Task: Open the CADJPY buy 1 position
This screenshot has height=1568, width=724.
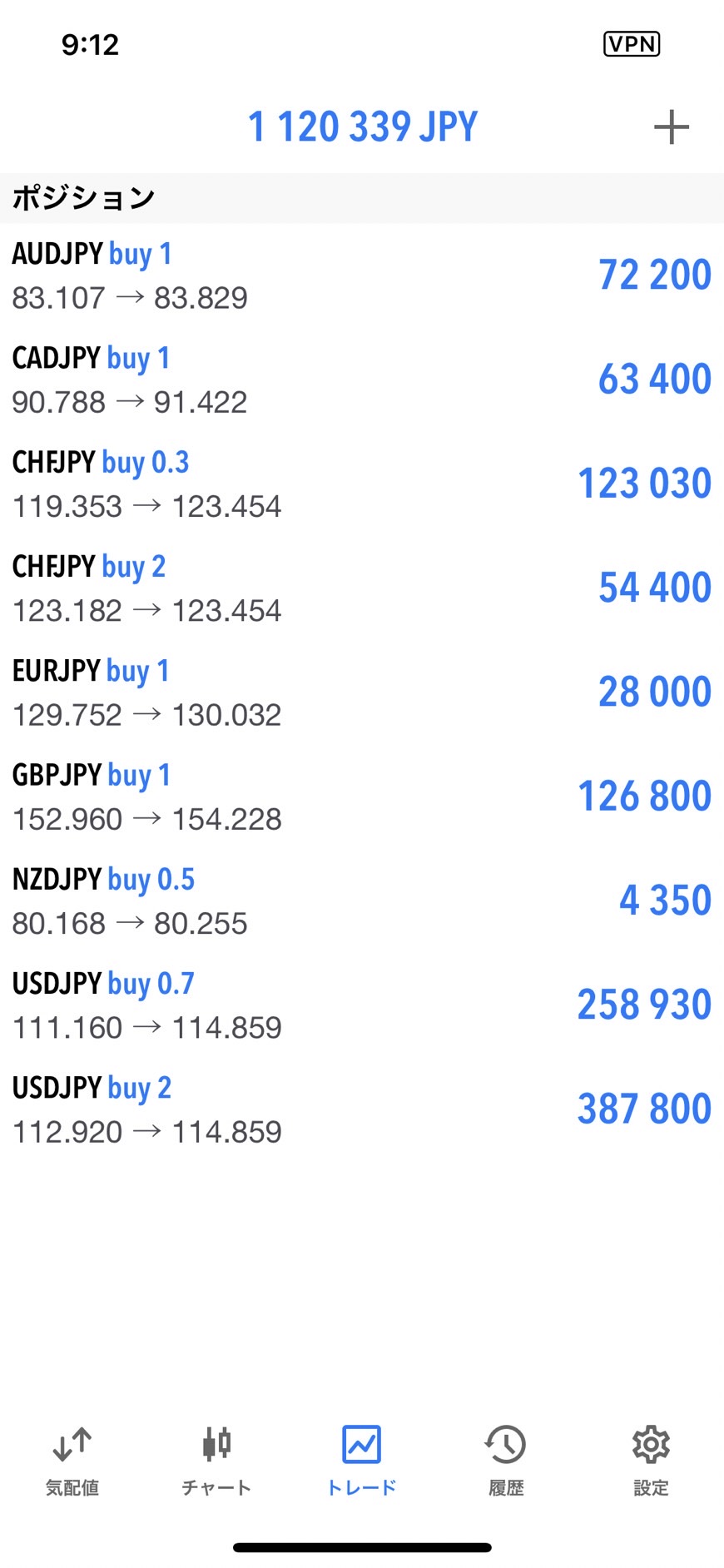Action: tap(362, 380)
